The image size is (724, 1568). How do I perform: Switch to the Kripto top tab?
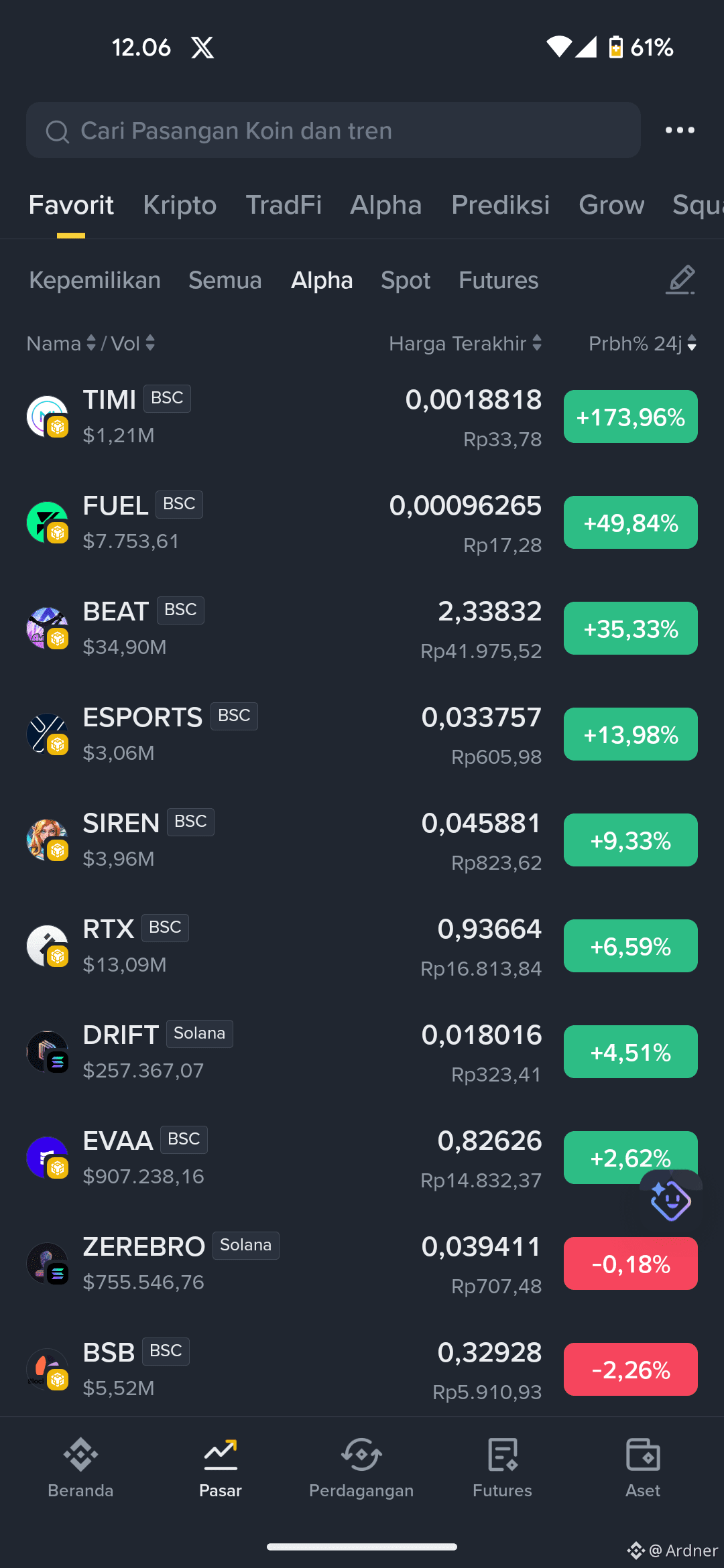click(x=180, y=205)
